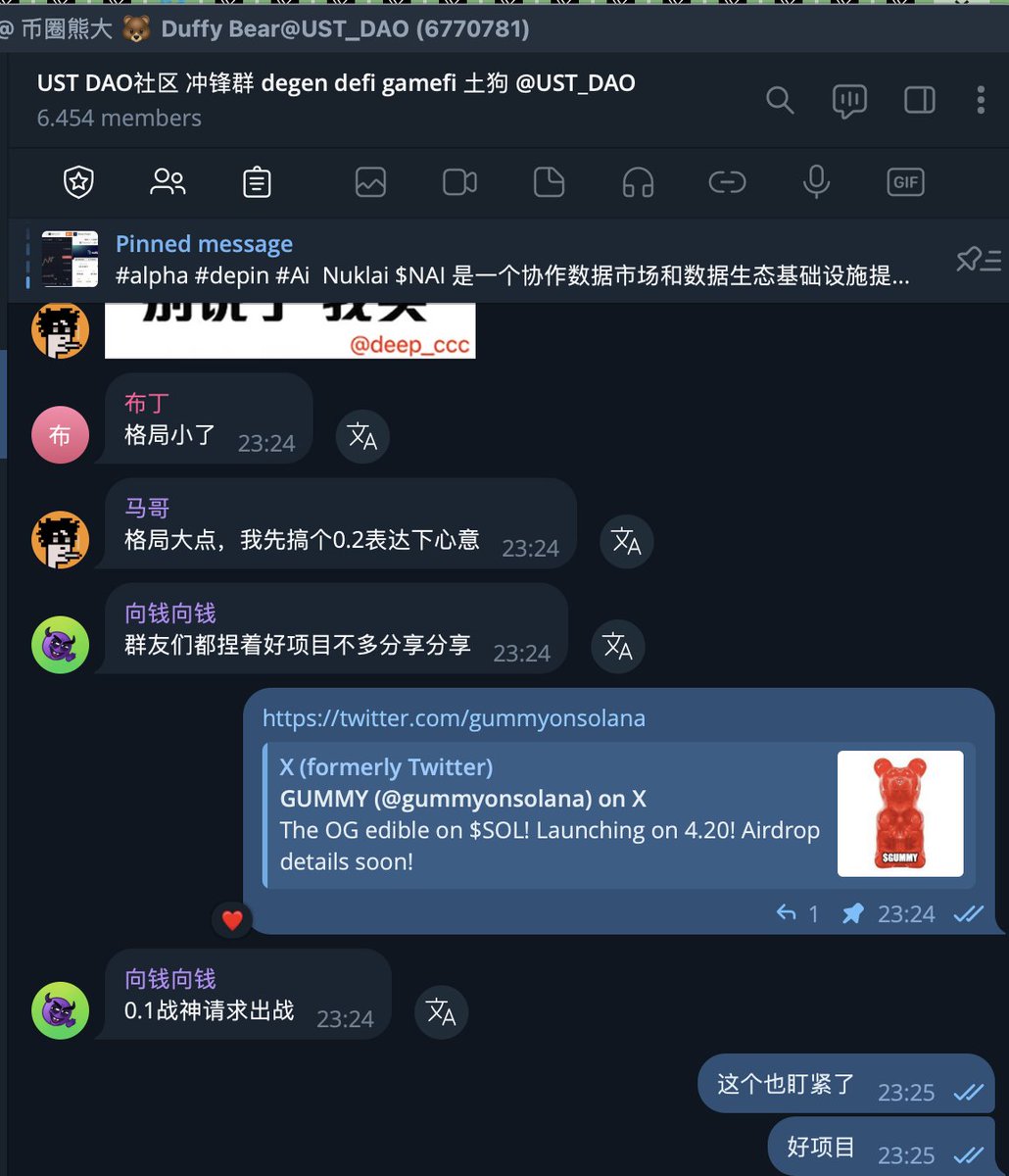
Task: Open the twitter.com/gummyonsolana link
Action: click(454, 718)
